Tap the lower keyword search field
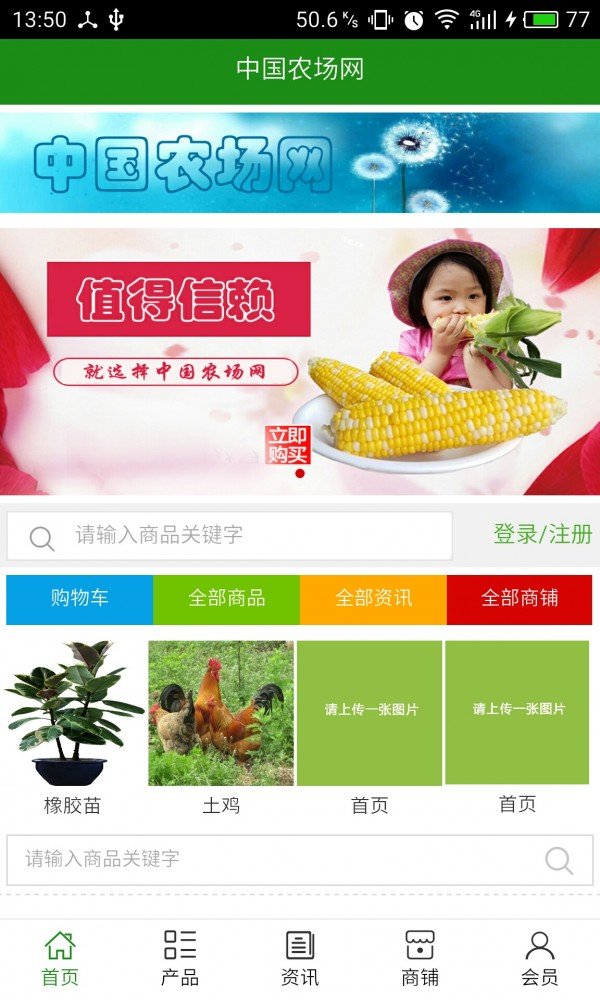 (x=270, y=859)
